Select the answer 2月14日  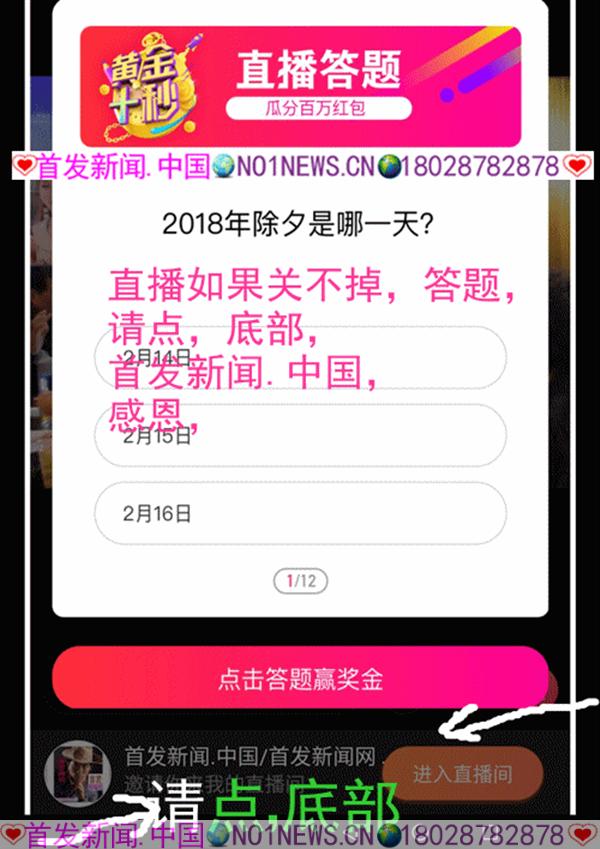pyautogui.click(x=300, y=357)
